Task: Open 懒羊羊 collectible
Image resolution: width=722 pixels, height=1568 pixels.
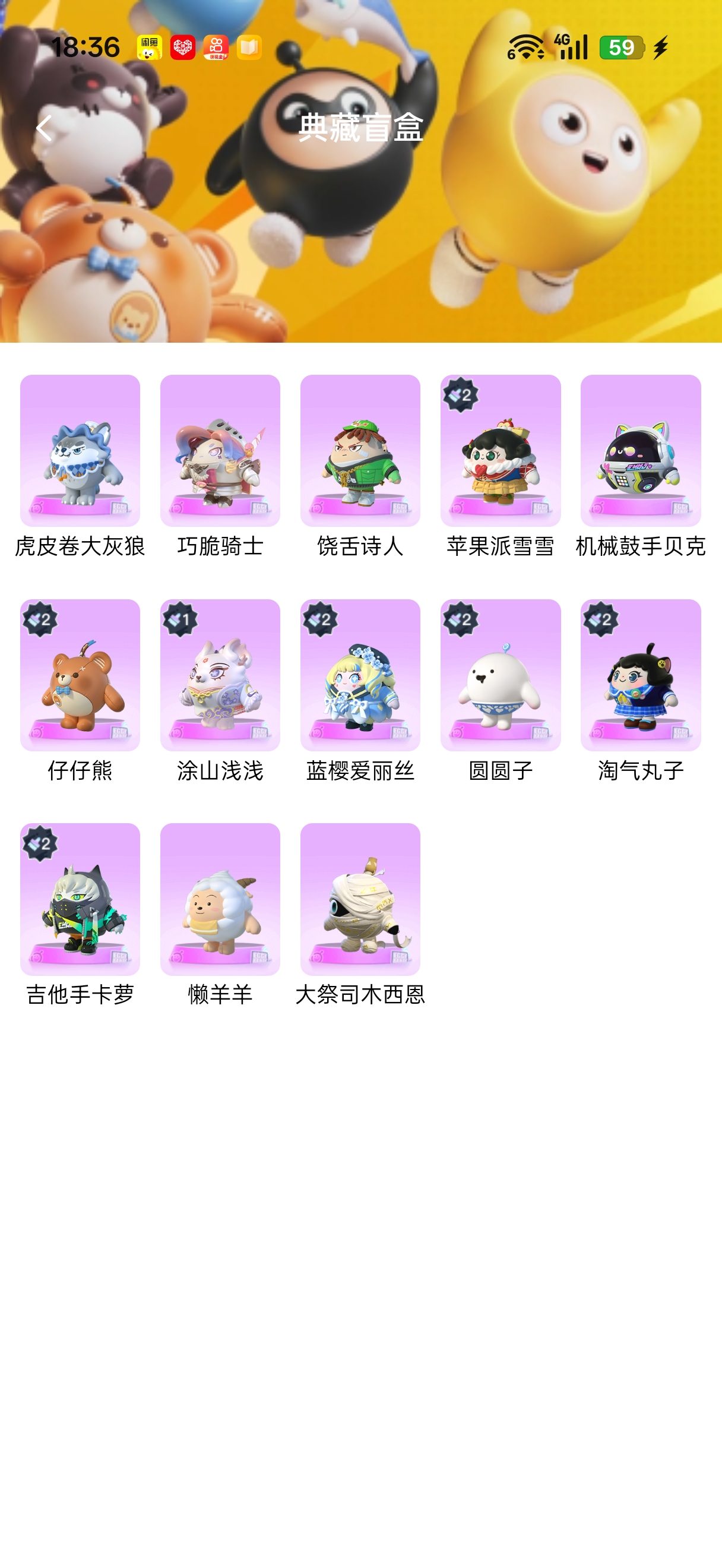Action: (220, 899)
